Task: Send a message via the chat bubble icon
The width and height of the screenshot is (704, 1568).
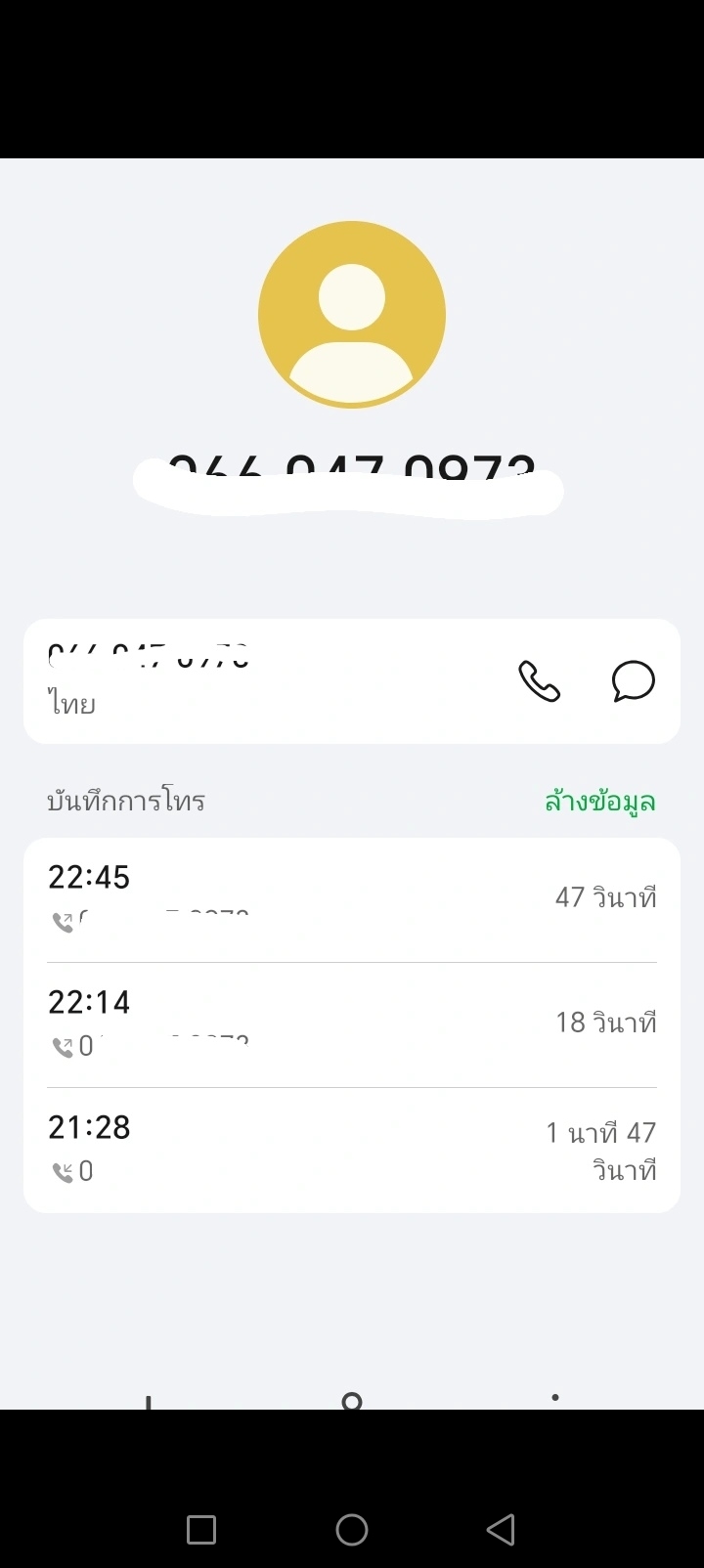Action: coord(633,681)
